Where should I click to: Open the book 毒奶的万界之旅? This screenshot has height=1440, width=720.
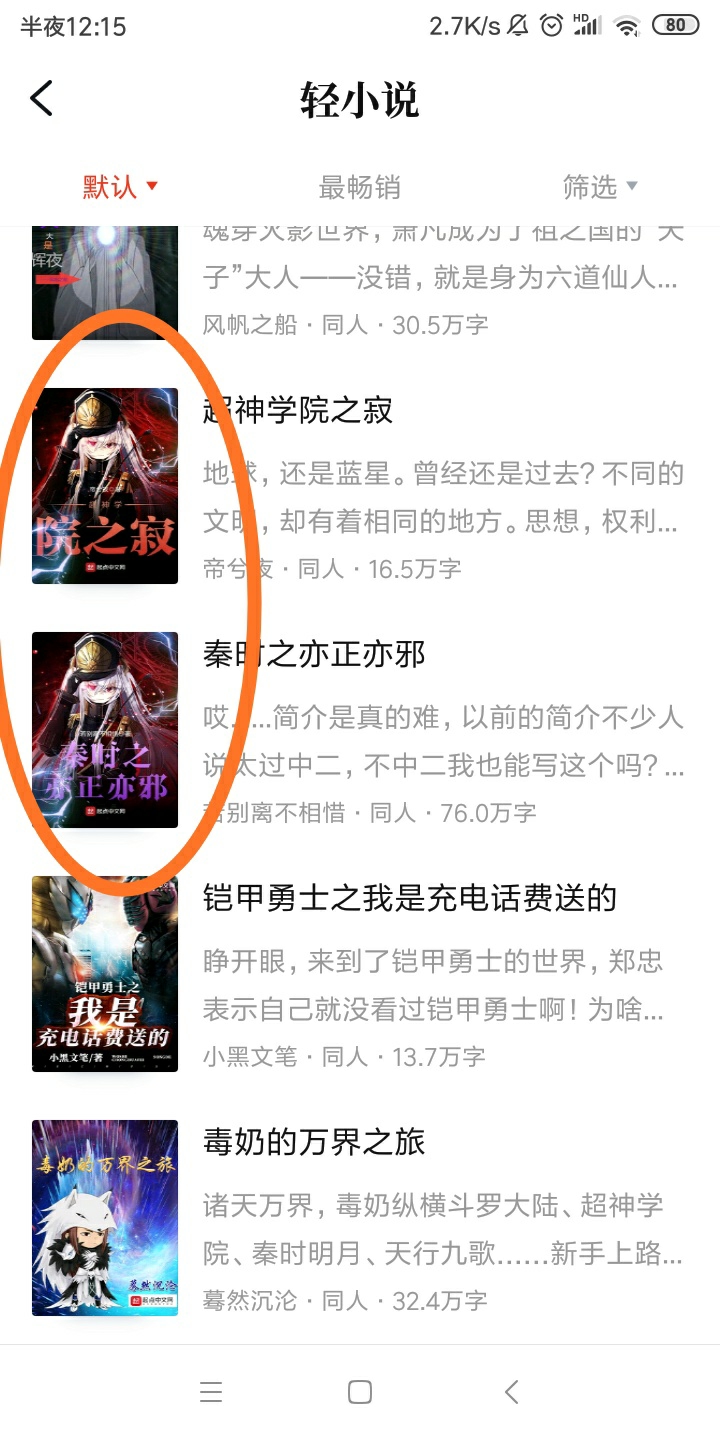point(360,1218)
